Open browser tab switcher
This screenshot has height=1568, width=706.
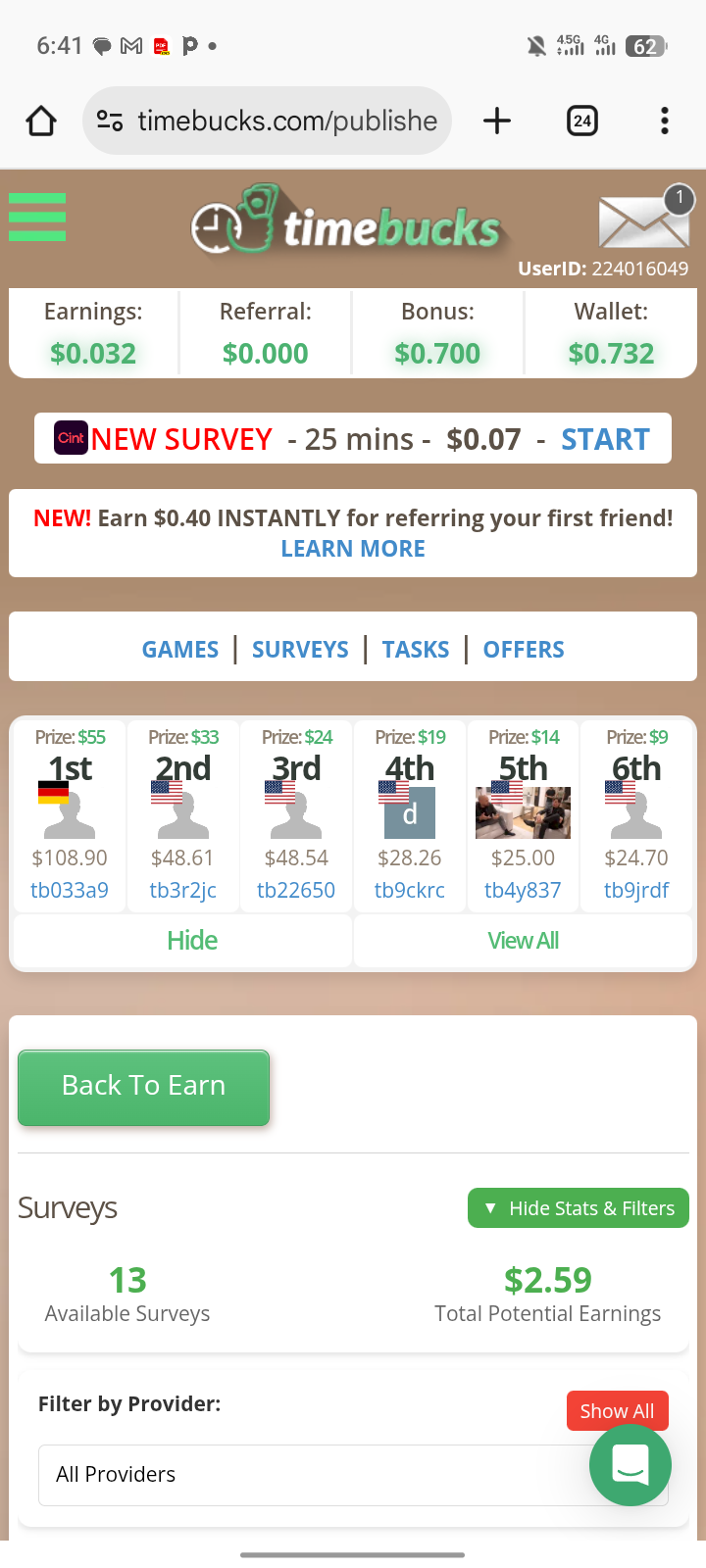[x=582, y=122]
